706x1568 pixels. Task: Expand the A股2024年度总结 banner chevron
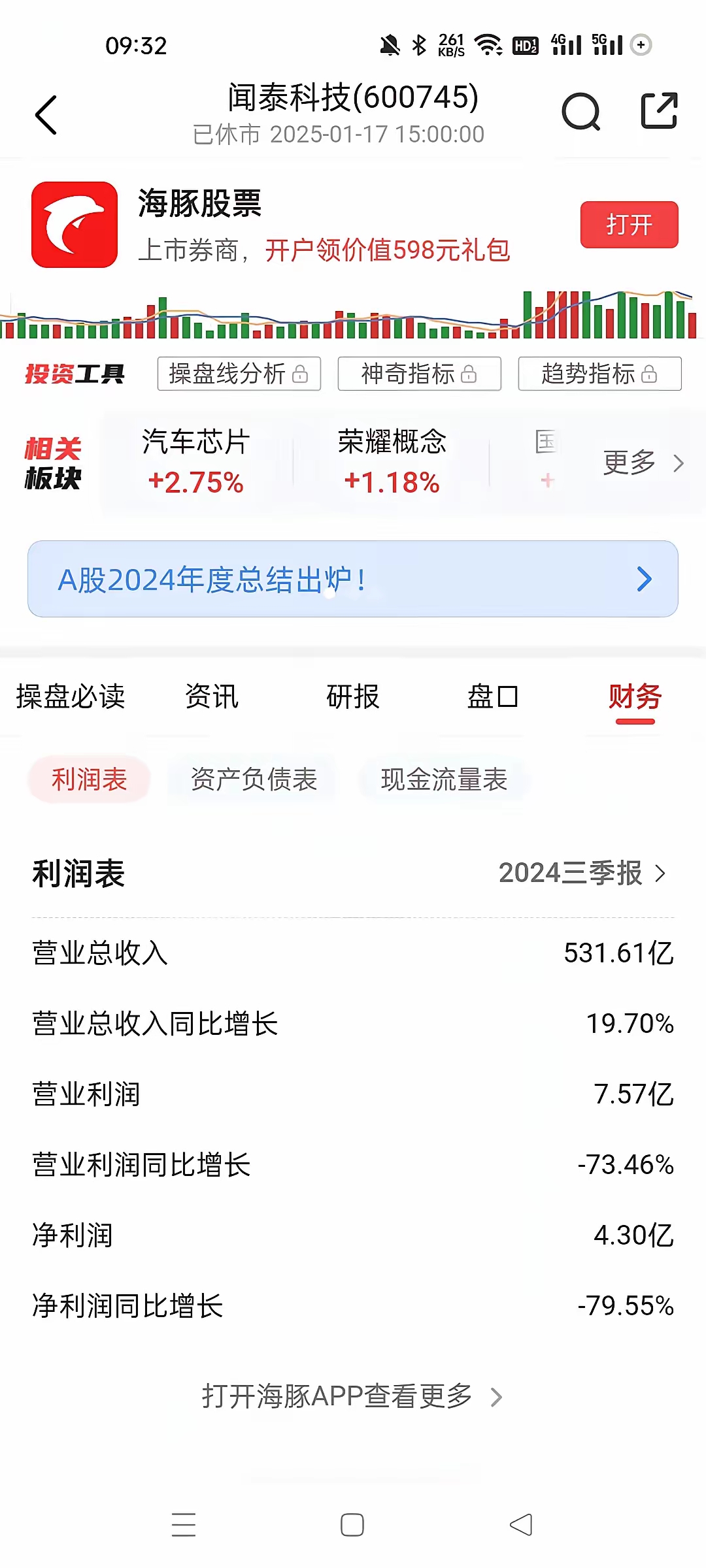click(x=643, y=579)
